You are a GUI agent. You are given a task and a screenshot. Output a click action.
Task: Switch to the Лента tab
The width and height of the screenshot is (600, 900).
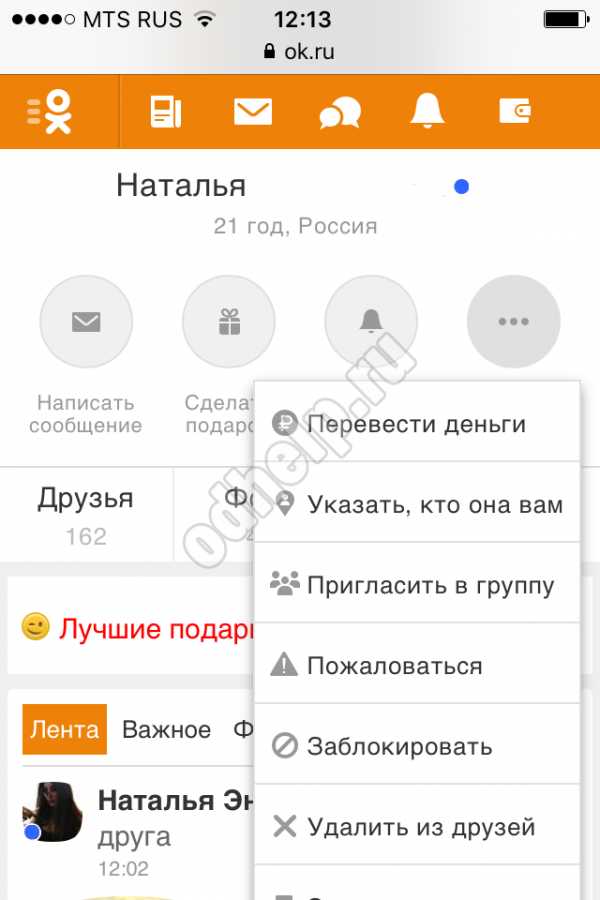(64, 729)
